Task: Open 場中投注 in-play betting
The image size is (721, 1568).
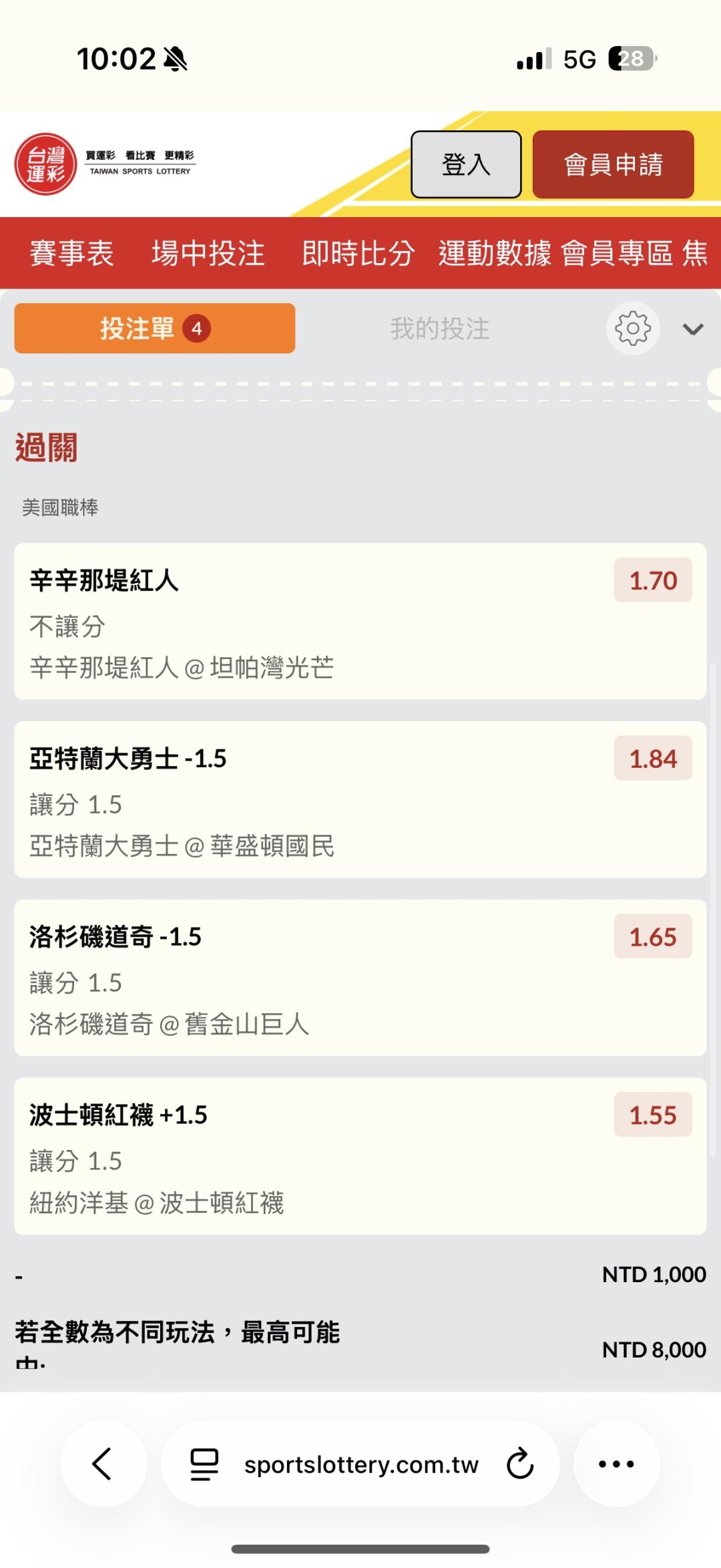Action: (208, 253)
